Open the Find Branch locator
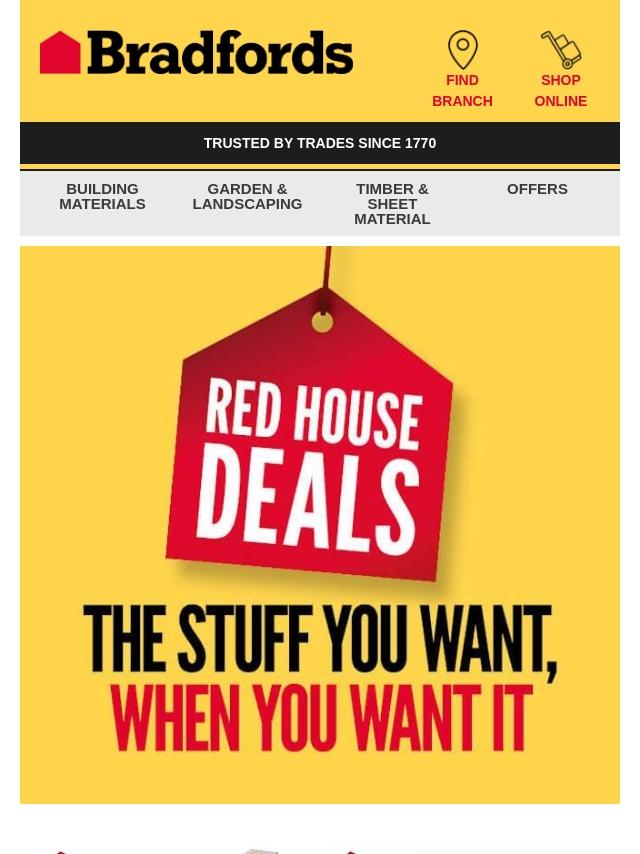 tap(462, 69)
